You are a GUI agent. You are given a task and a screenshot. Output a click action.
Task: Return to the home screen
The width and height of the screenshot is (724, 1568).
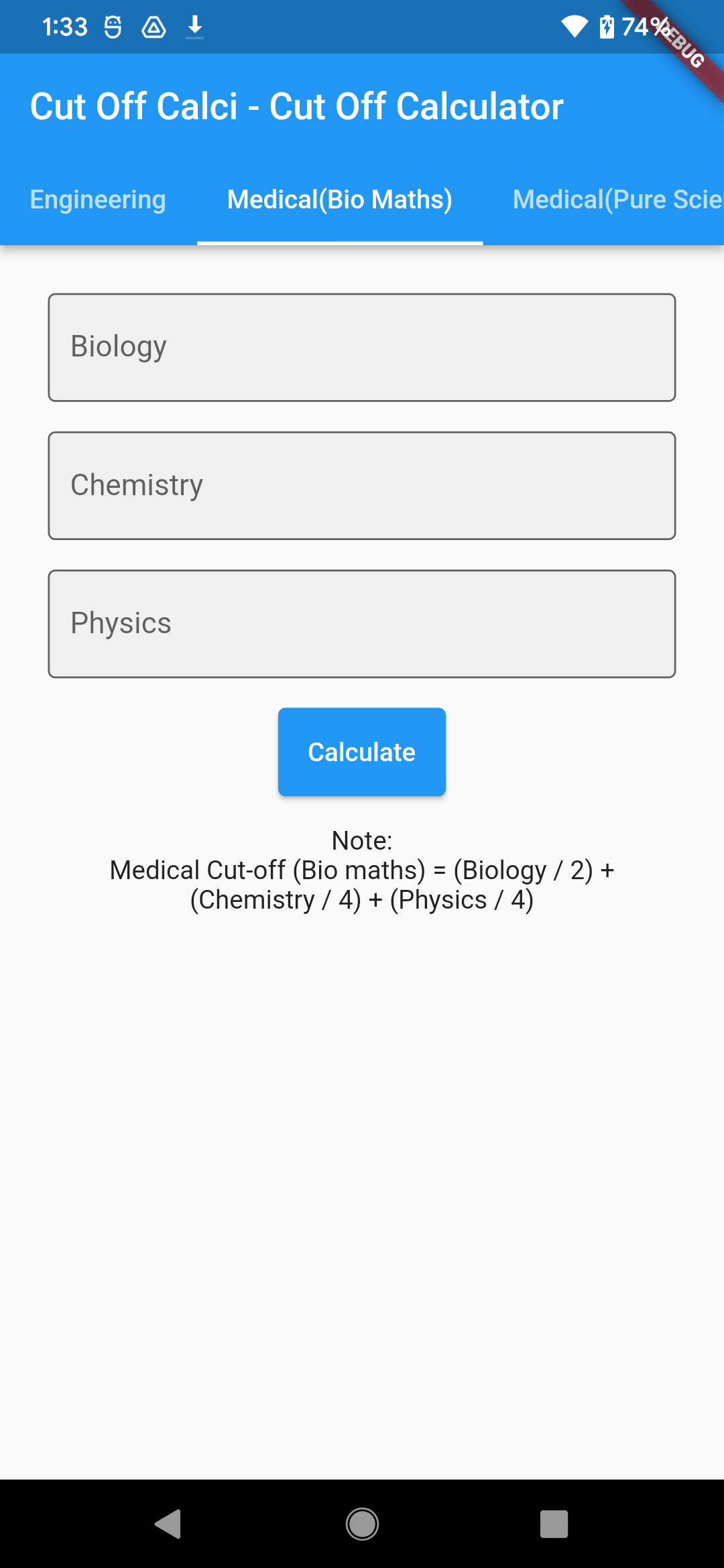(362, 1524)
